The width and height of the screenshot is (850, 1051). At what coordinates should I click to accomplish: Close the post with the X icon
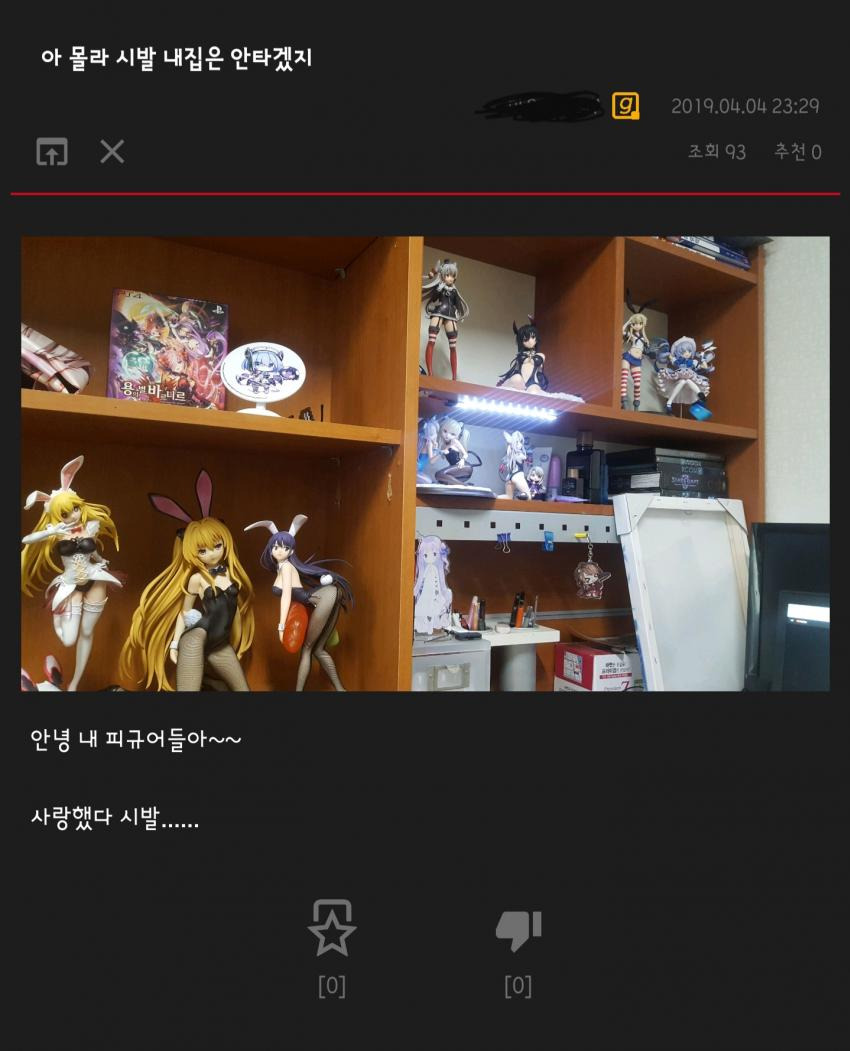click(112, 152)
